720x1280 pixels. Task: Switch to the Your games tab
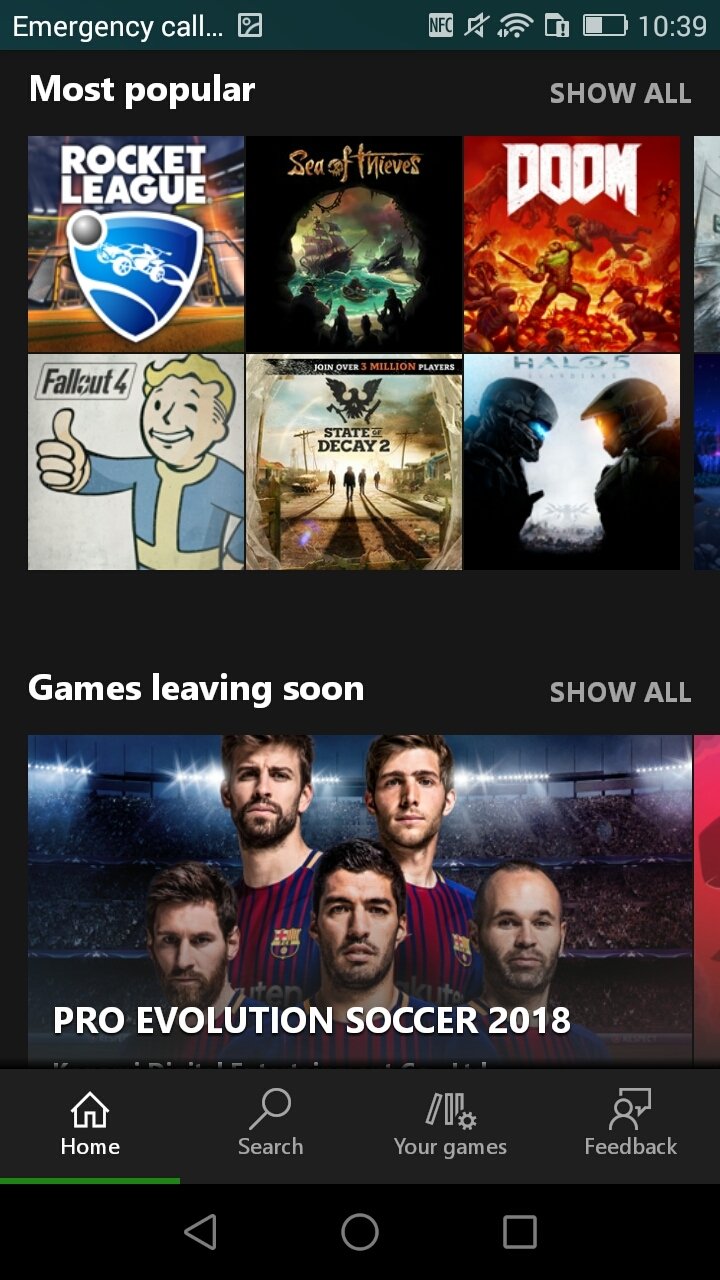pos(450,1125)
